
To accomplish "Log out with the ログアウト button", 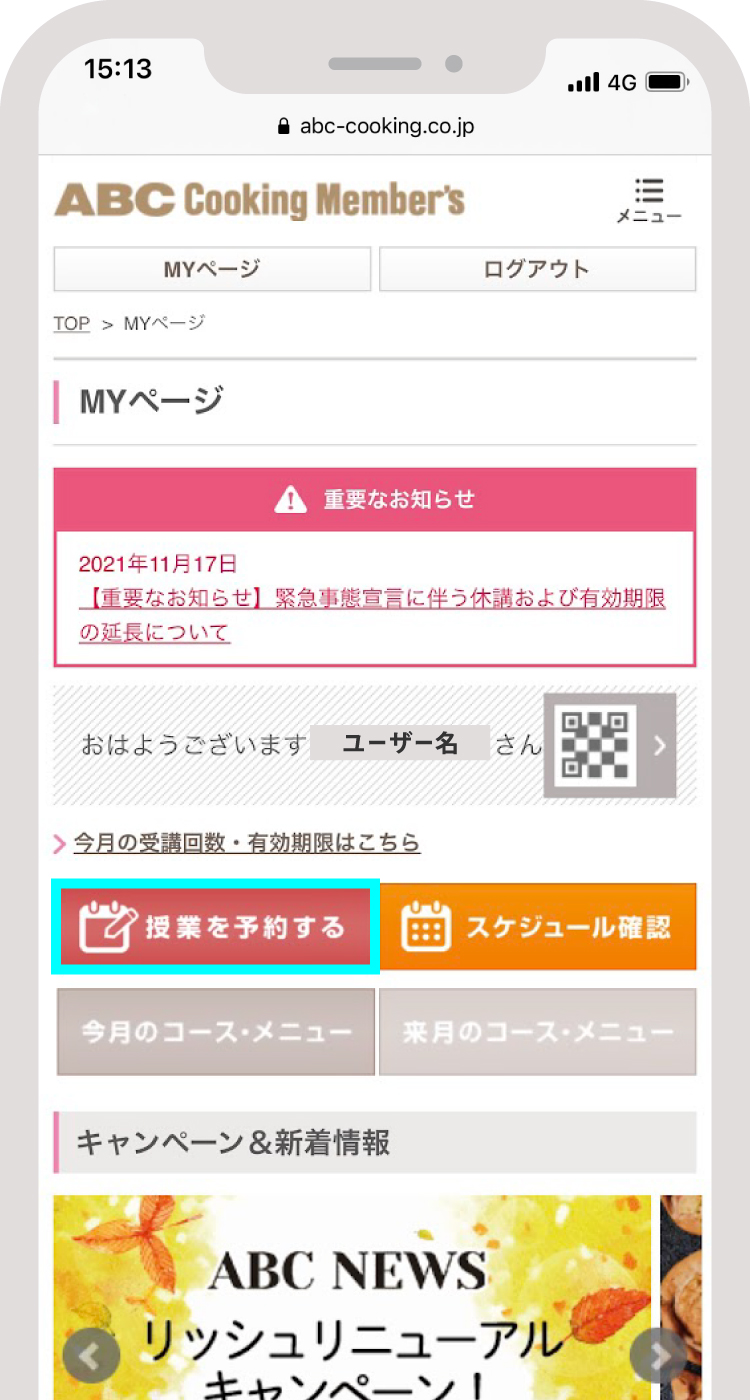I will point(537,269).
